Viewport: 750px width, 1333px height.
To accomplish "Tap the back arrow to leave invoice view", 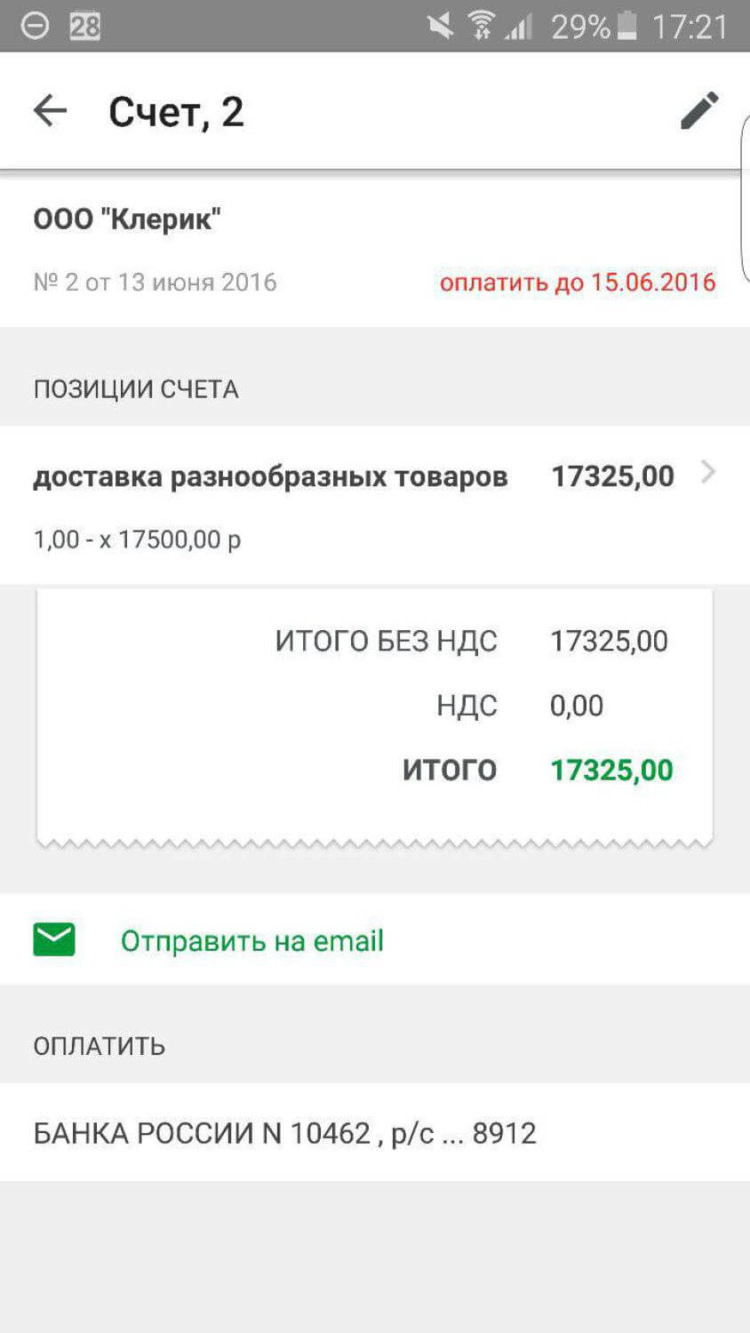I will (x=49, y=110).
